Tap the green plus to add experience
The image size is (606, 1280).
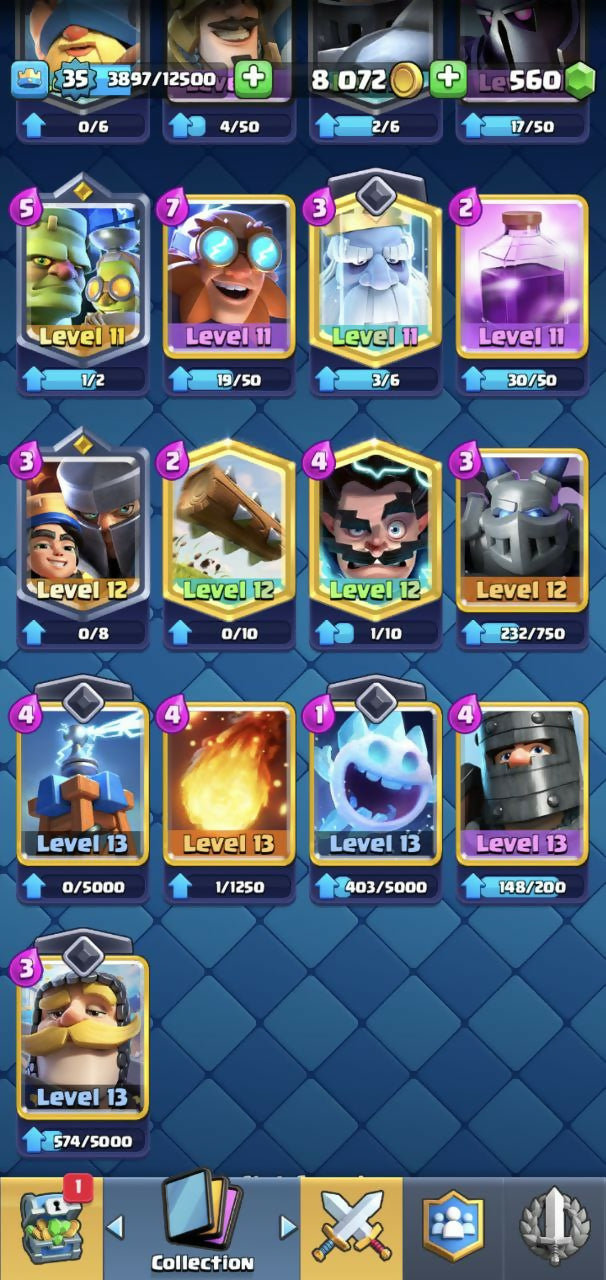(x=253, y=79)
